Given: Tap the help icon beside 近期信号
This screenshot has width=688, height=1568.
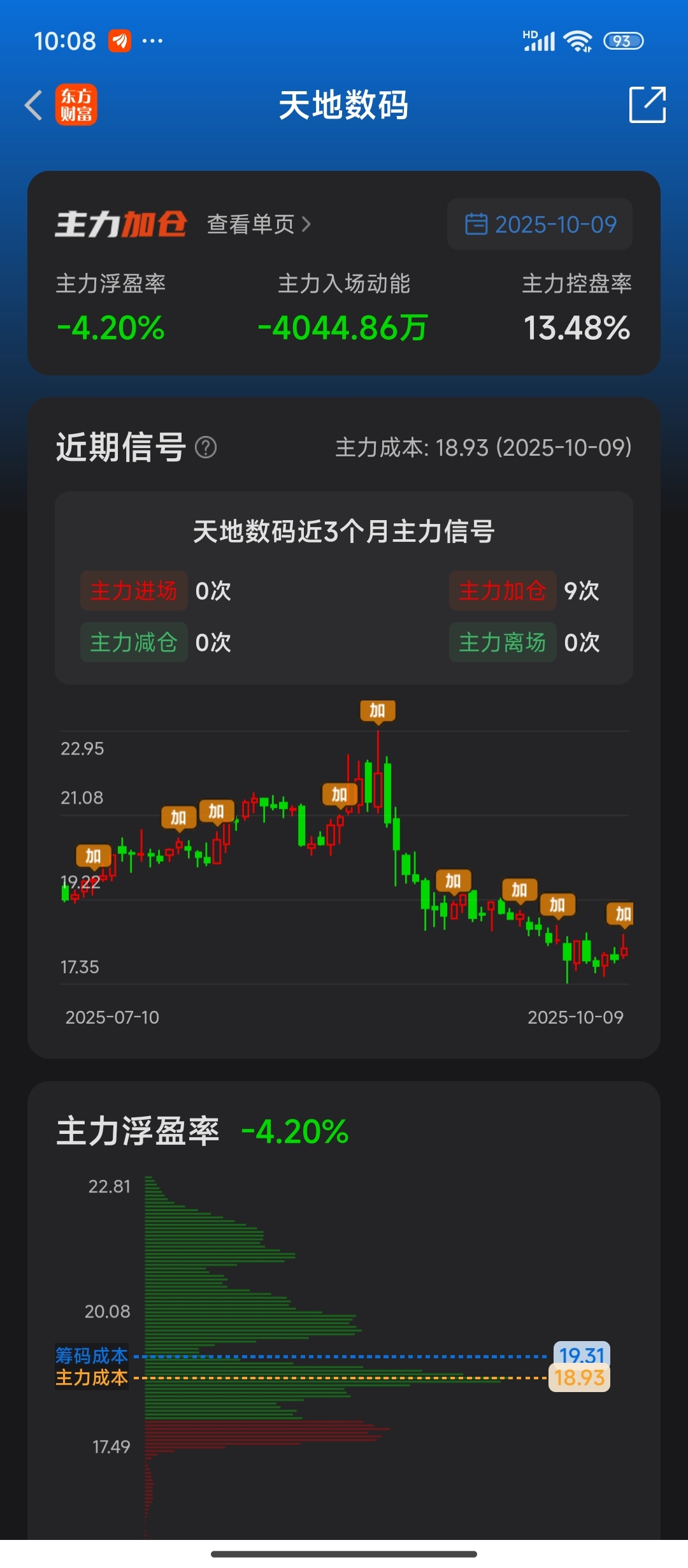Looking at the screenshot, I should 206,447.
